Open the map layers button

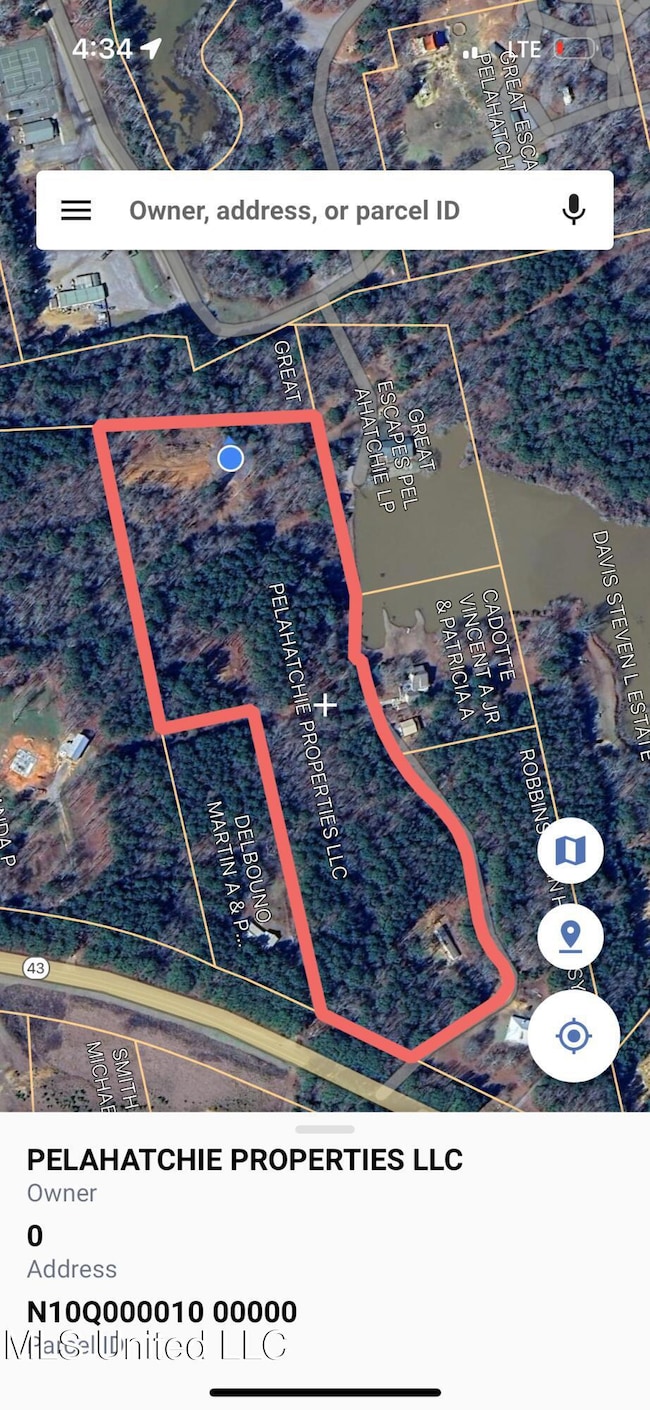570,851
